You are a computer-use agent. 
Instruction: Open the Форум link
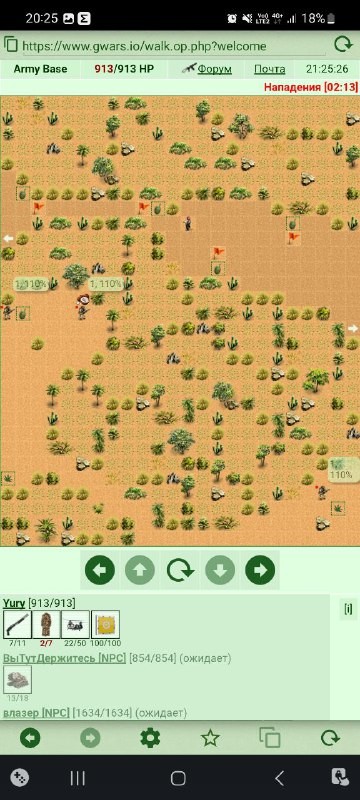point(214,69)
